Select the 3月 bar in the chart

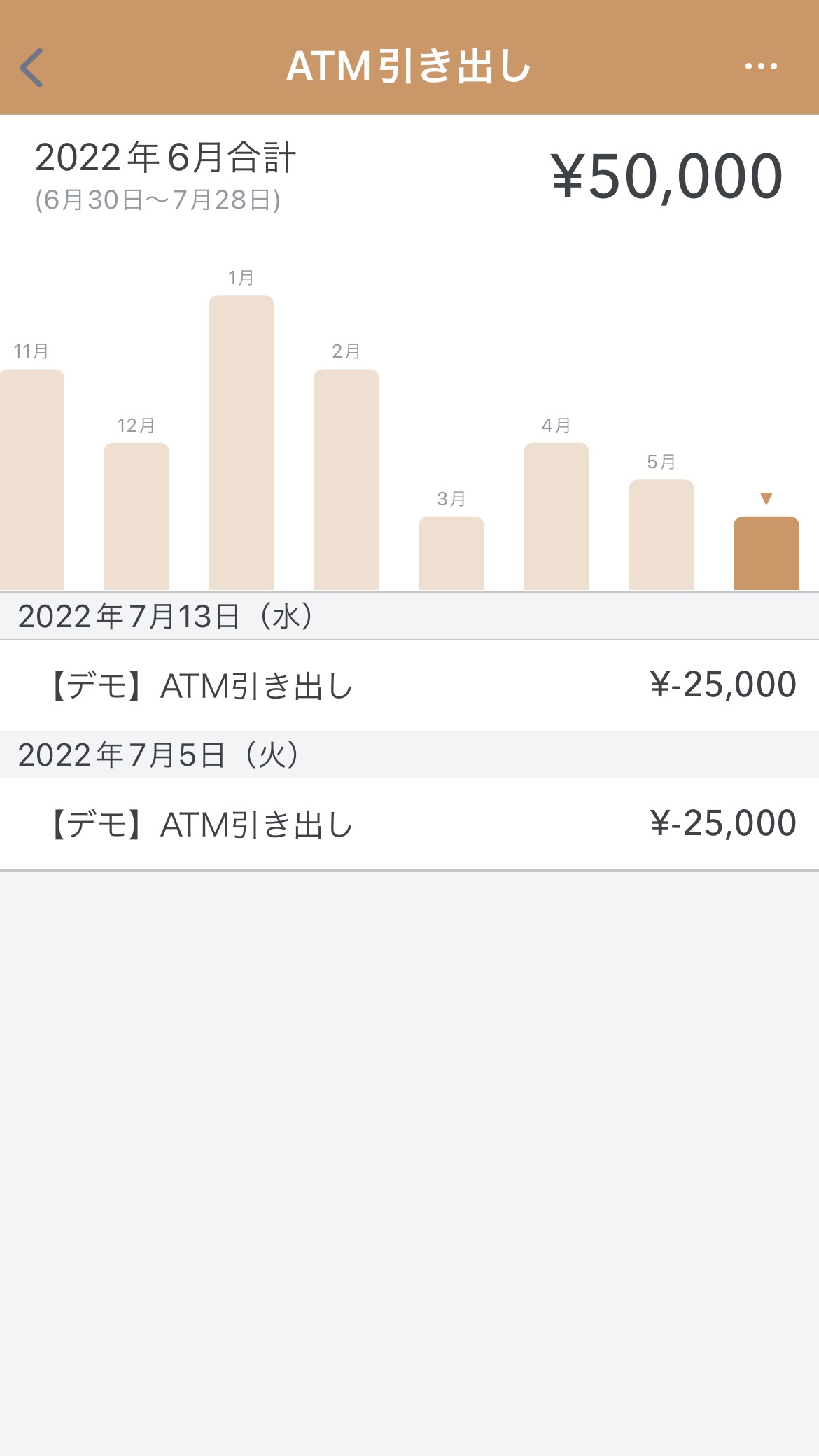coord(451,553)
